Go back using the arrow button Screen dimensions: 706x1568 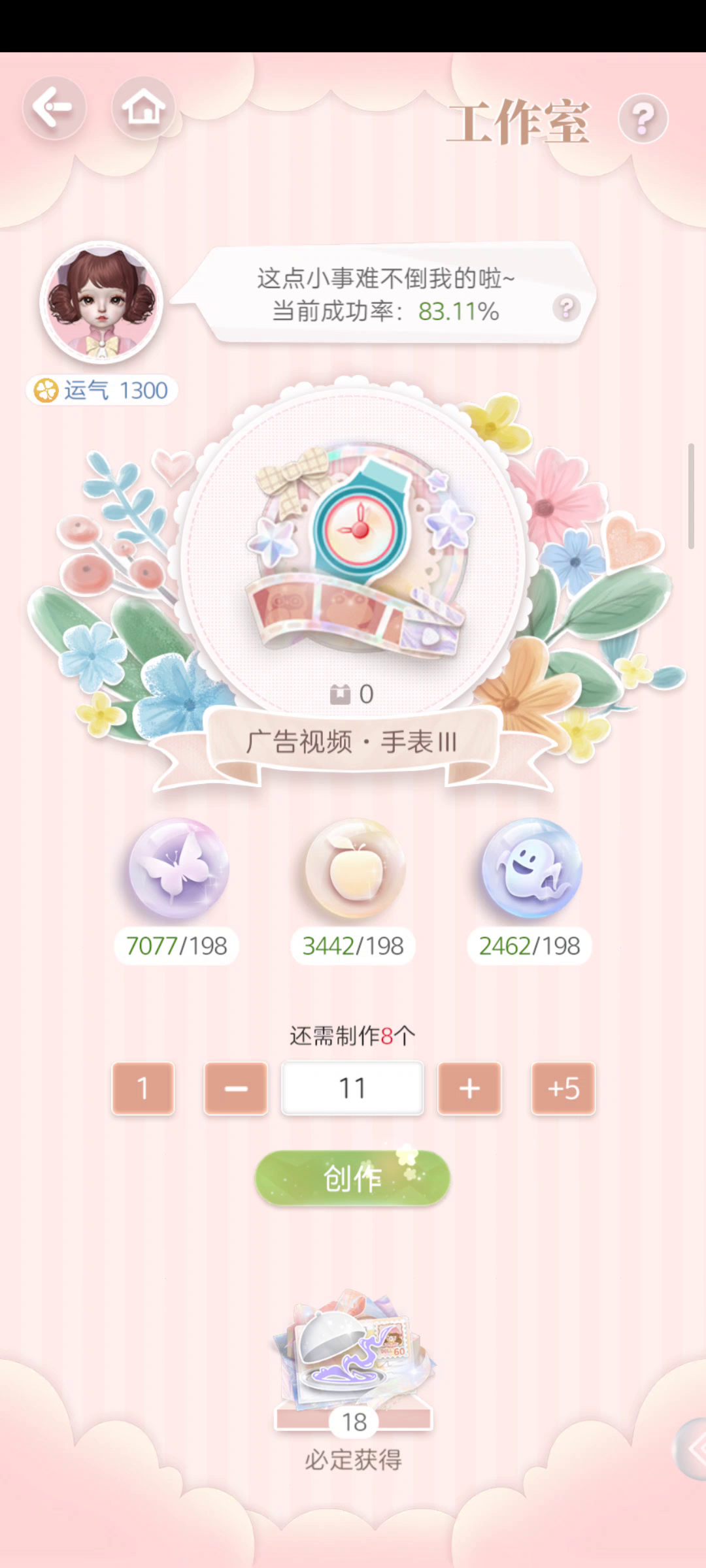tap(54, 108)
